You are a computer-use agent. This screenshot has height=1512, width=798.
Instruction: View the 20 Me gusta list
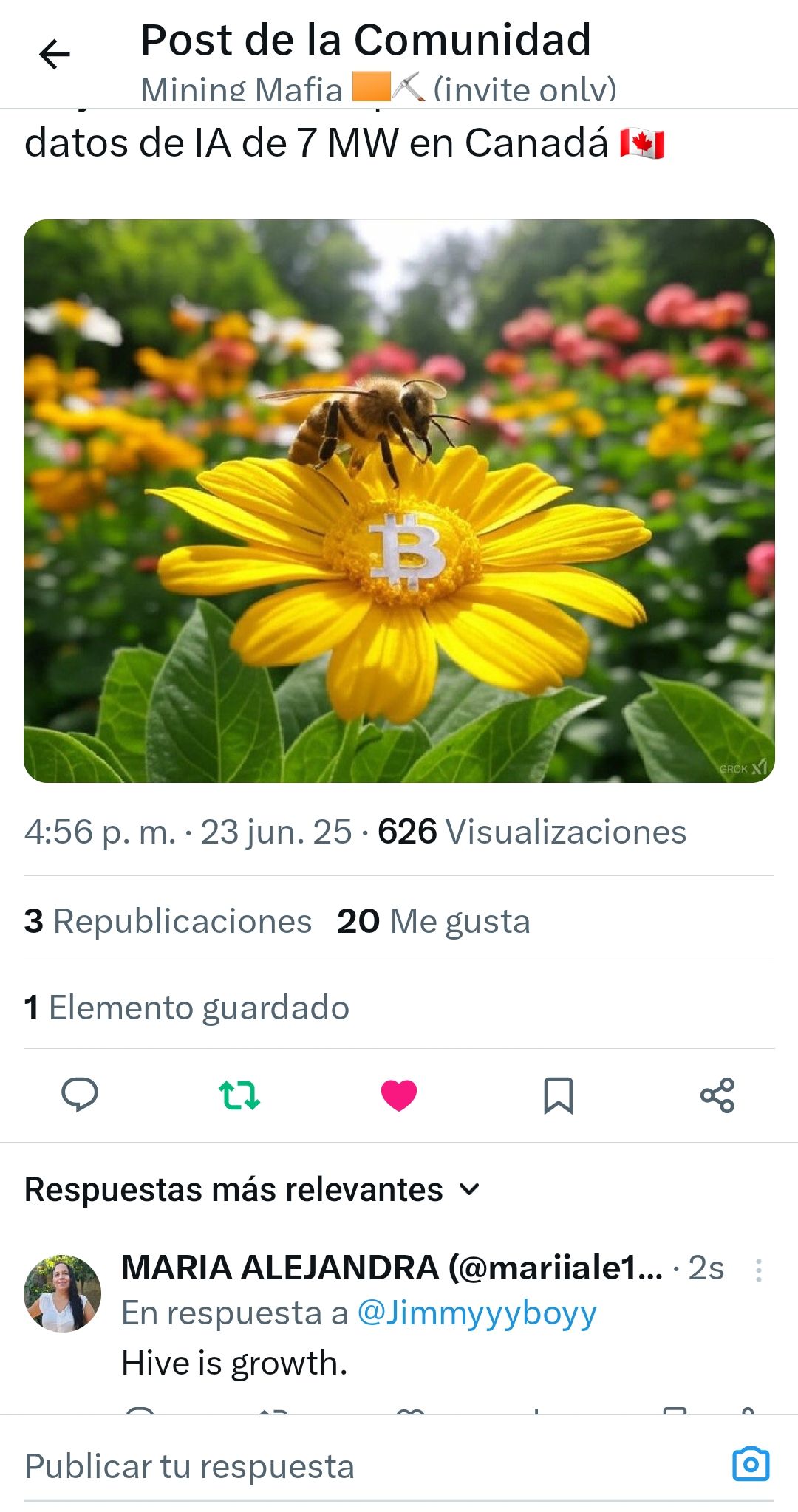(x=434, y=921)
